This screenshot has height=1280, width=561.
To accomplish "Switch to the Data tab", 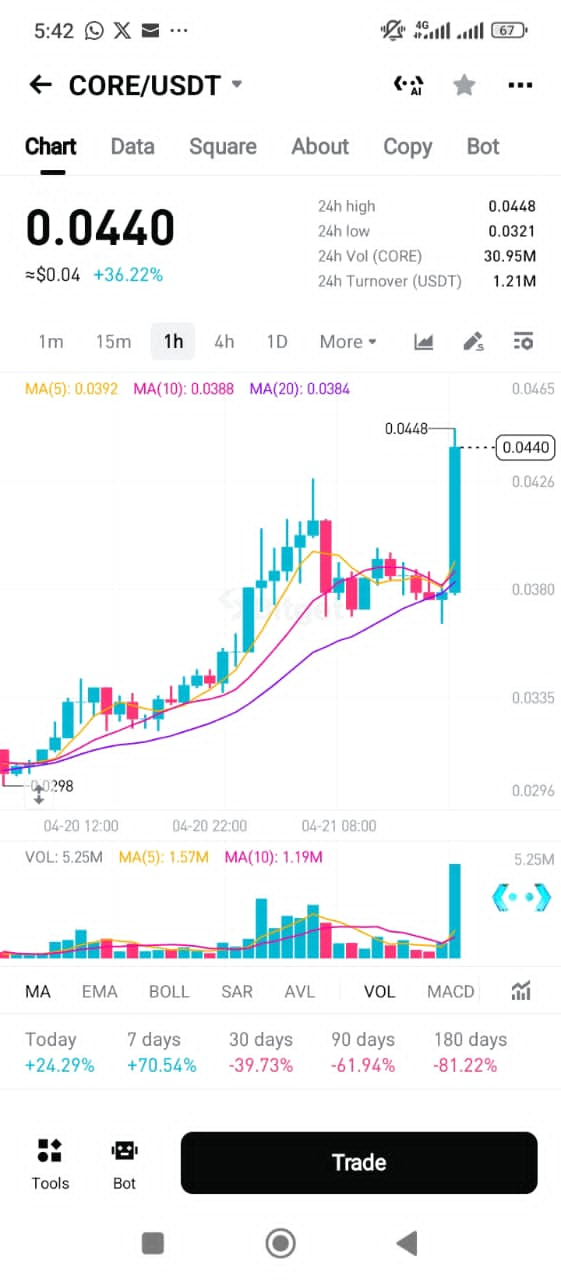I will [x=133, y=146].
